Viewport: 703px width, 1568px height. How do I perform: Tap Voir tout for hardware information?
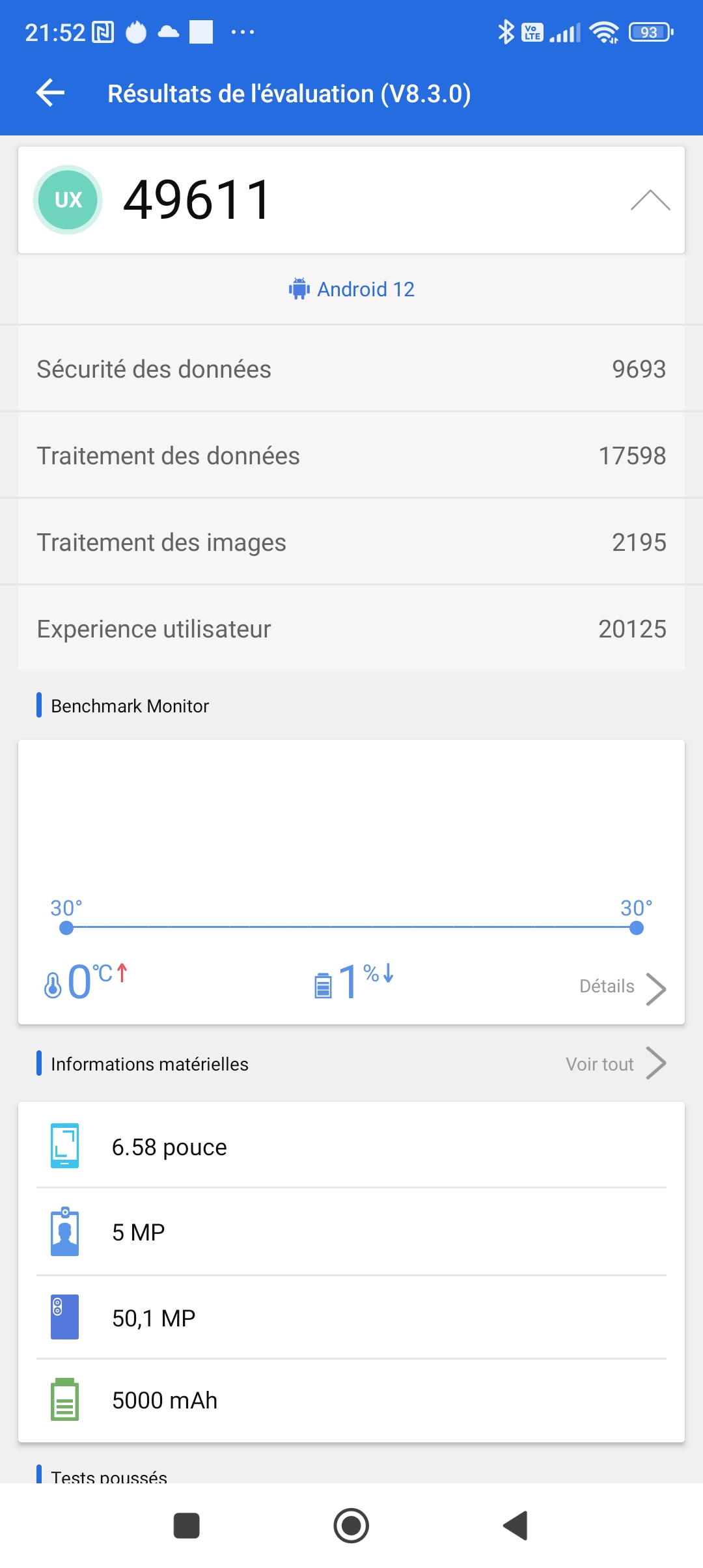[614, 1064]
